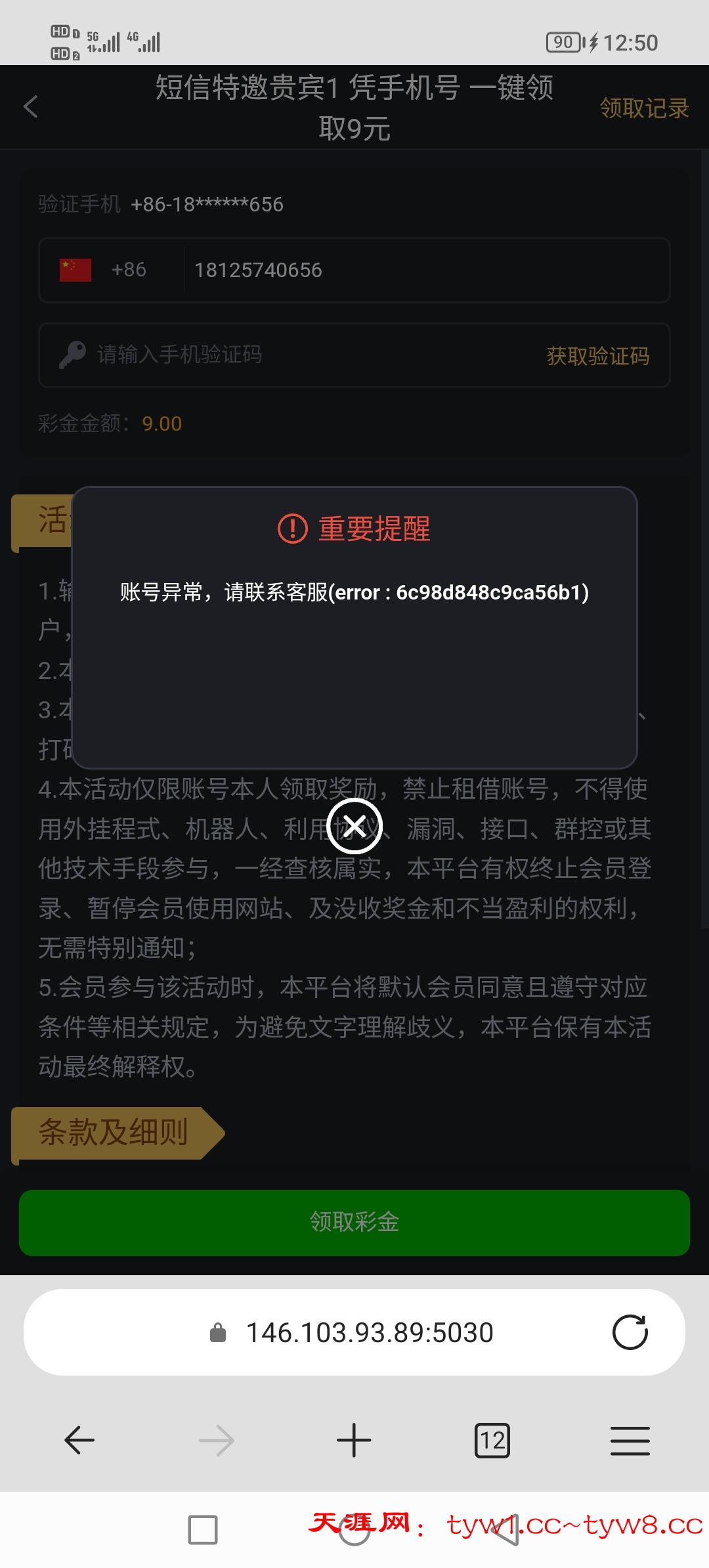Open the browser hamburger menu
Screen dimensions: 709x1568
[630, 1441]
